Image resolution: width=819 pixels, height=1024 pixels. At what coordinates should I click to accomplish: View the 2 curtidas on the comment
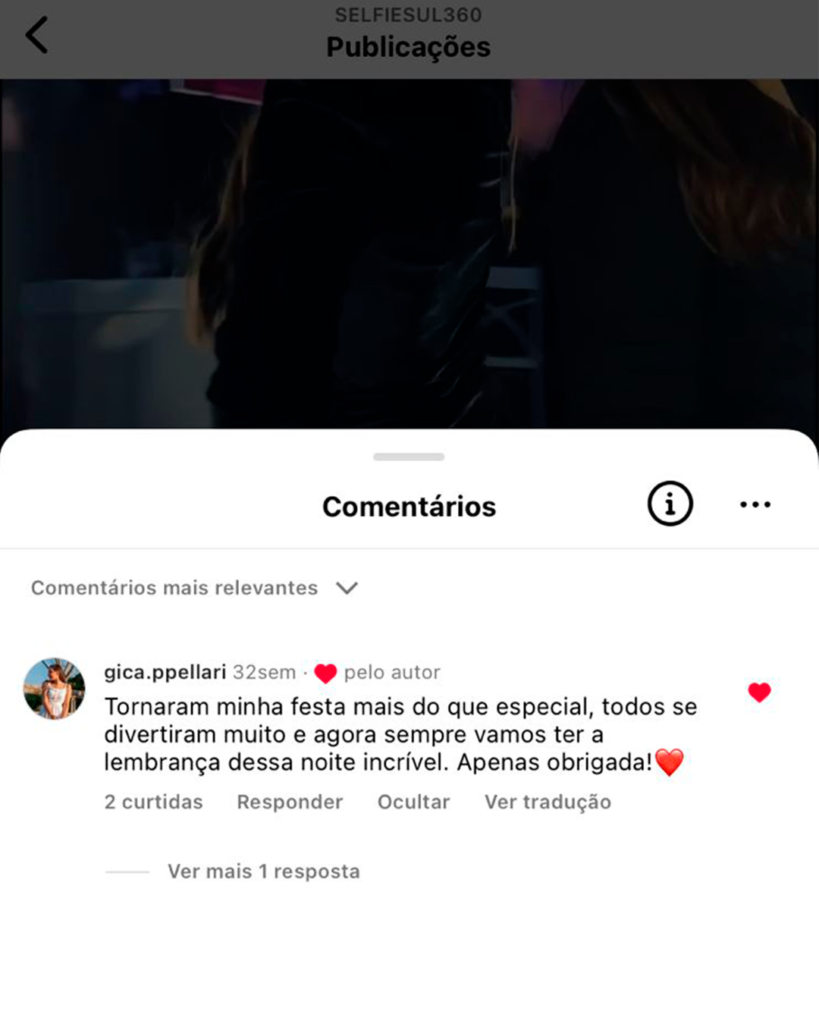pyautogui.click(x=153, y=802)
